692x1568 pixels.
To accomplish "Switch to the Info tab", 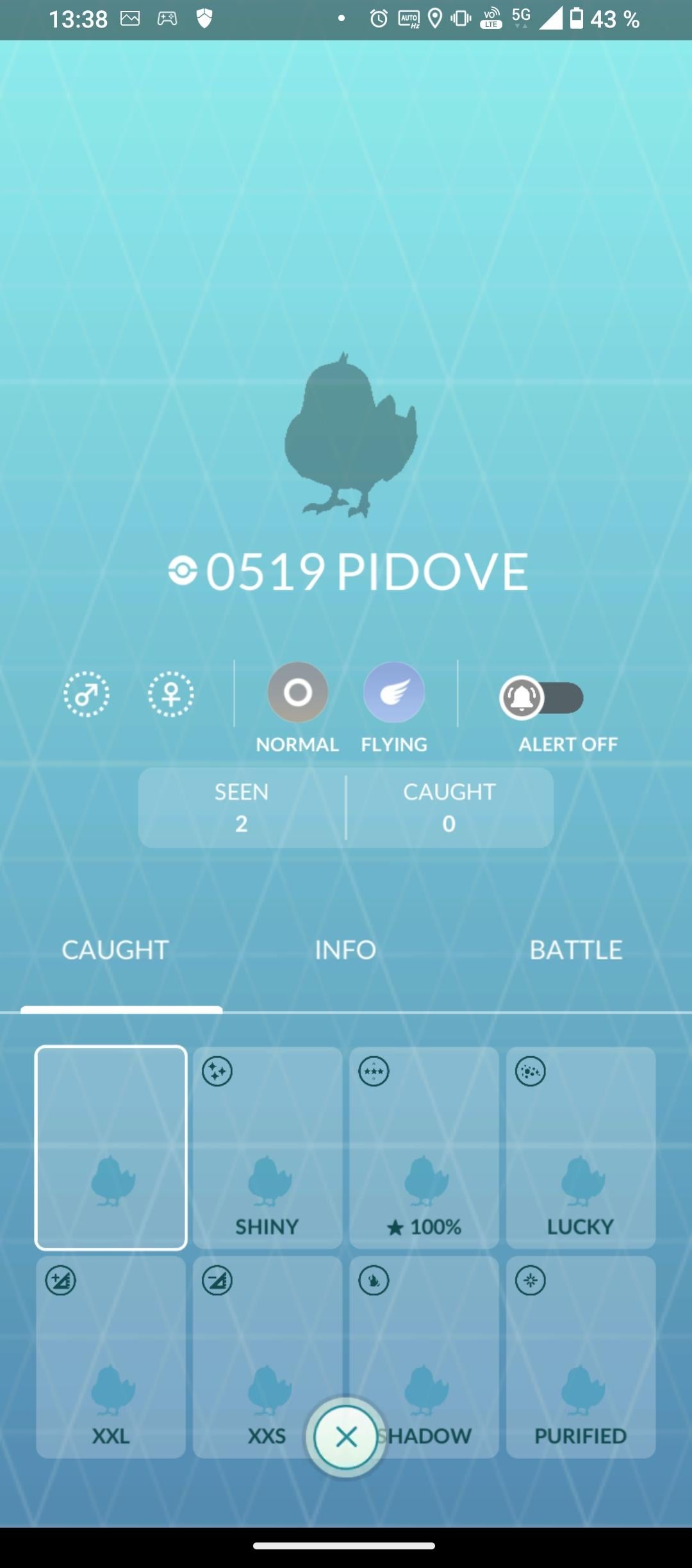I will pos(345,950).
